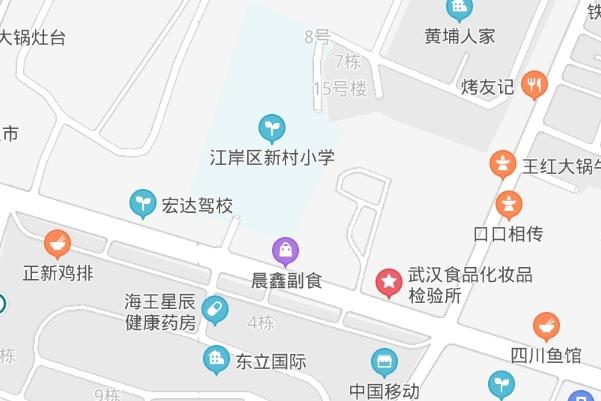
Task: Select the 四川鱼馆 restaurant marker
Action: (546, 326)
